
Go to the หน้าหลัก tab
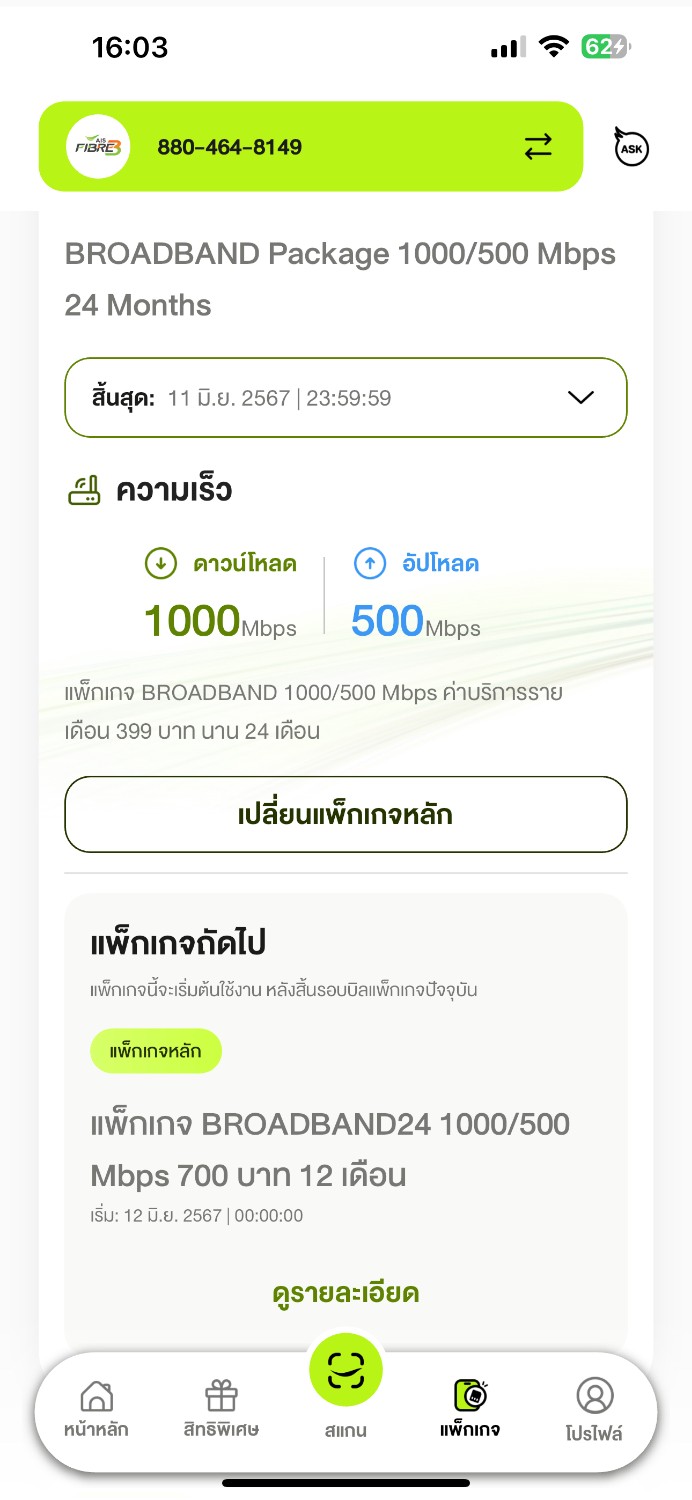click(x=97, y=1408)
